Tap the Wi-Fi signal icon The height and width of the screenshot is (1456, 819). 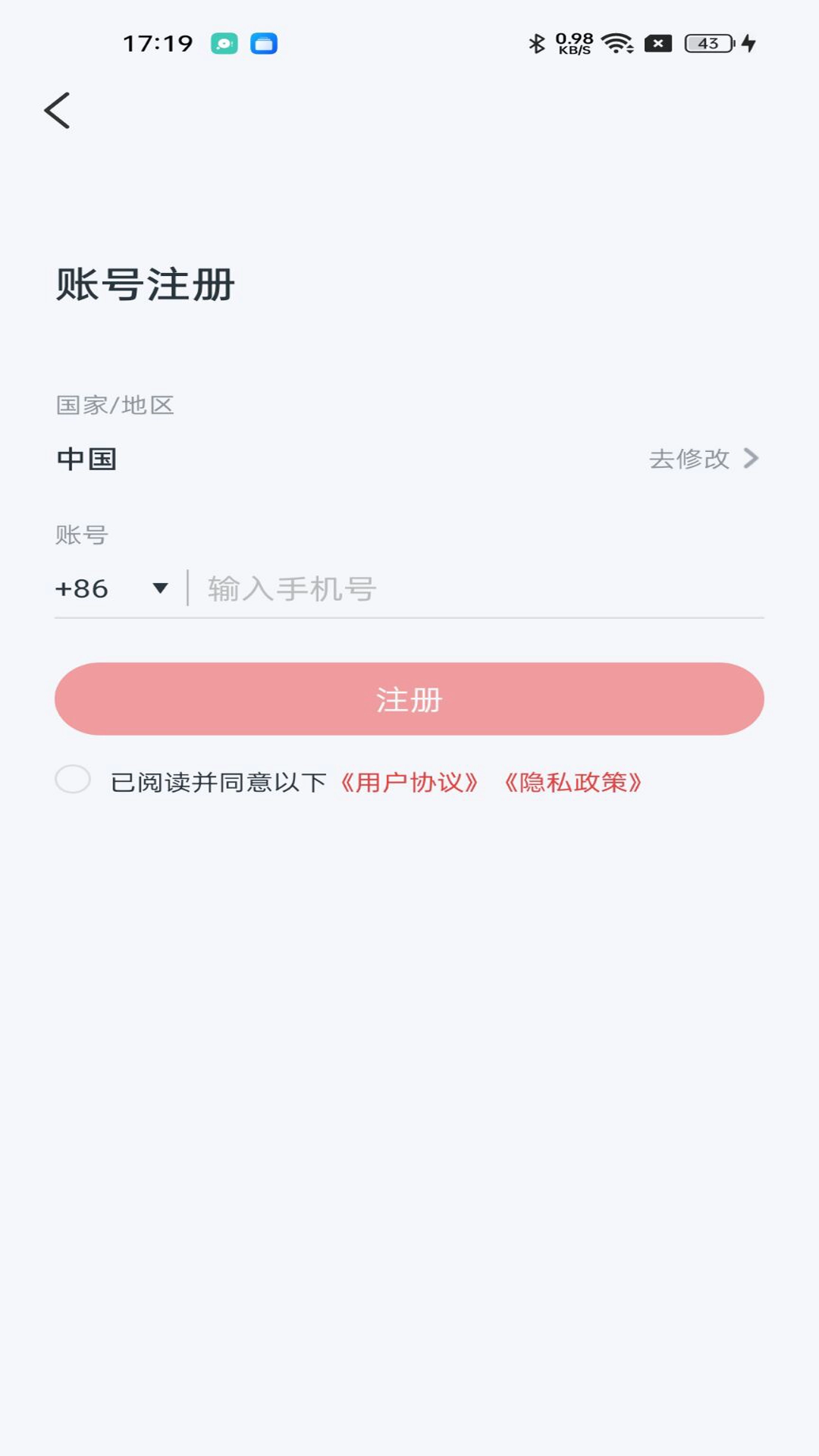[x=616, y=43]
